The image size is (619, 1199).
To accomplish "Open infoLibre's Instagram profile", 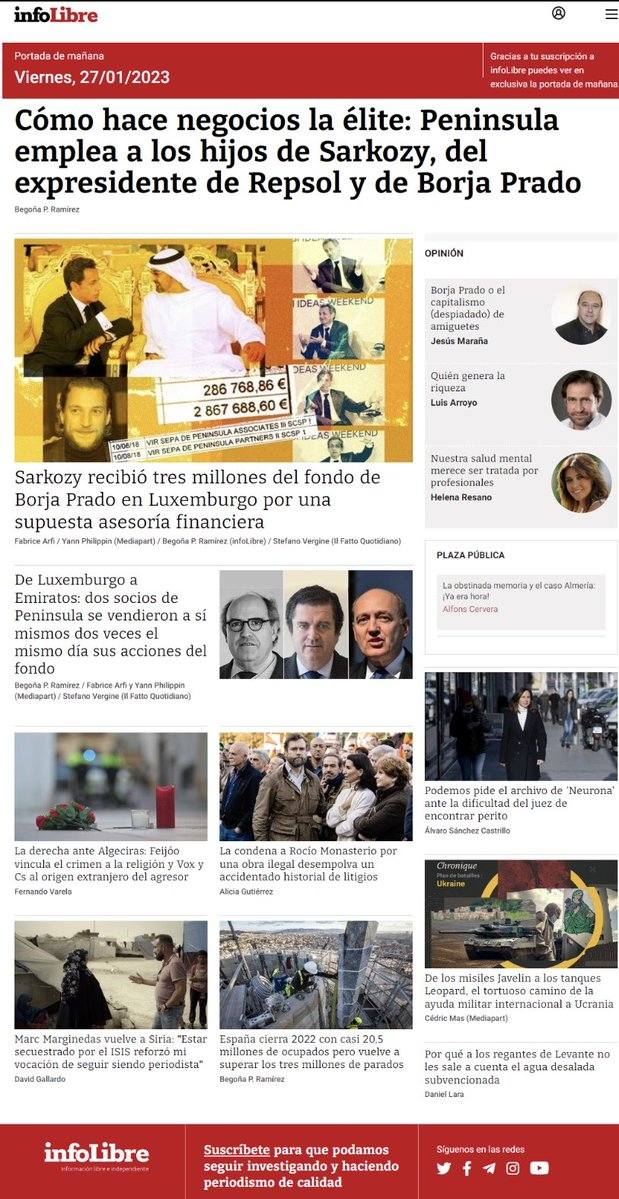I will point(513,1168).
